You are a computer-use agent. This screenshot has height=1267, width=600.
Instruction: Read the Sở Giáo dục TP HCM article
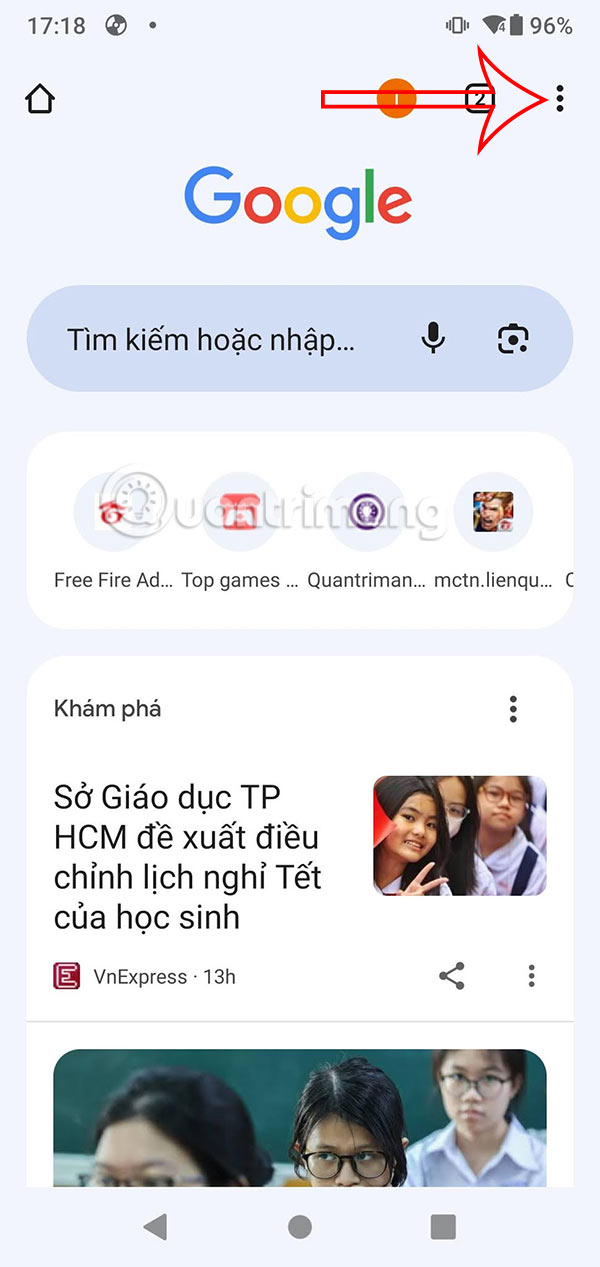[188, 856]
